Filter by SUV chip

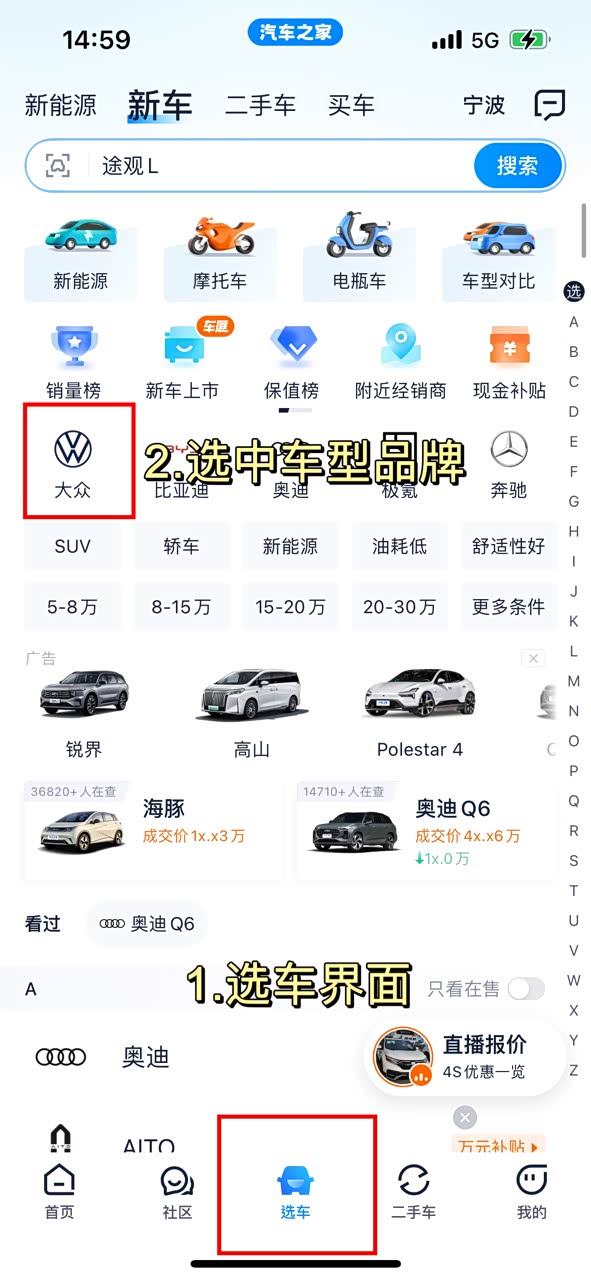click(73, 546)
